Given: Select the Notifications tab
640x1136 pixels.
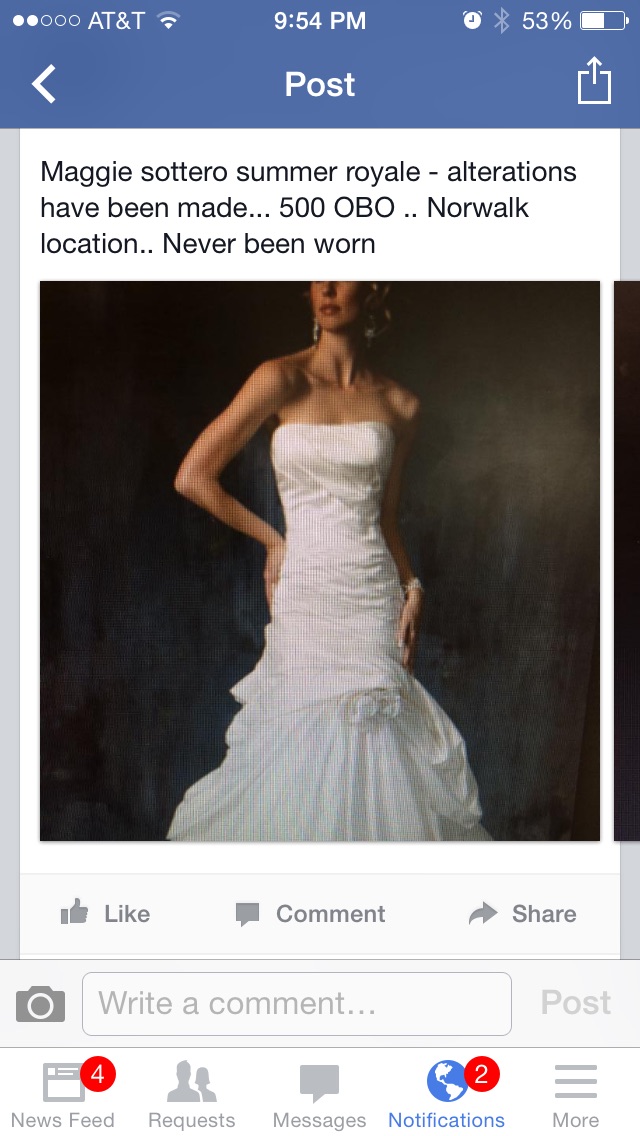Looking at the screenshot, I should [446, 1094].
